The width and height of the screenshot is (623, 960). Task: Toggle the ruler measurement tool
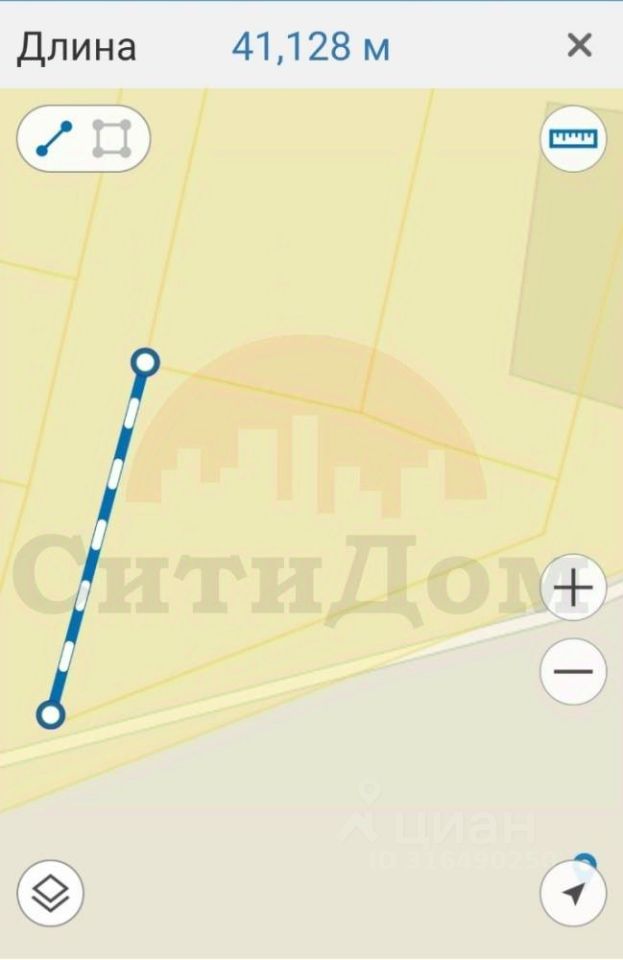click(573, 139)
